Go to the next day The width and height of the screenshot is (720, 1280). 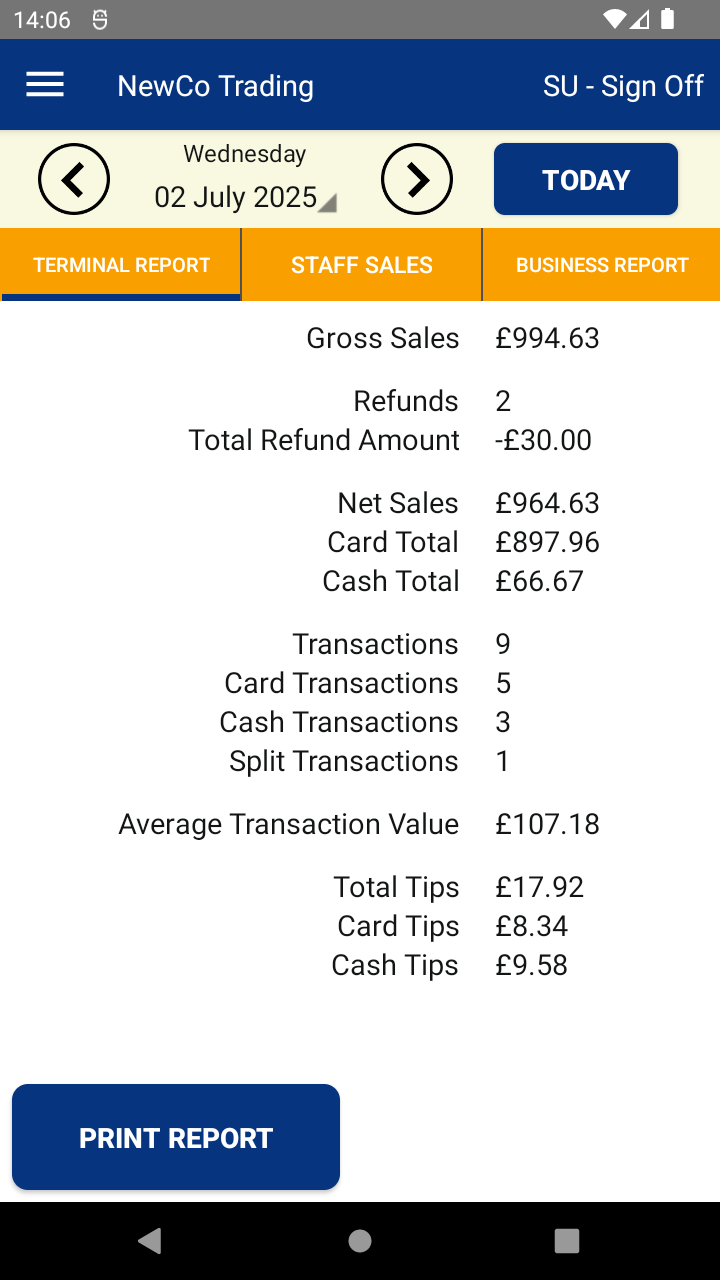point(417,179)
